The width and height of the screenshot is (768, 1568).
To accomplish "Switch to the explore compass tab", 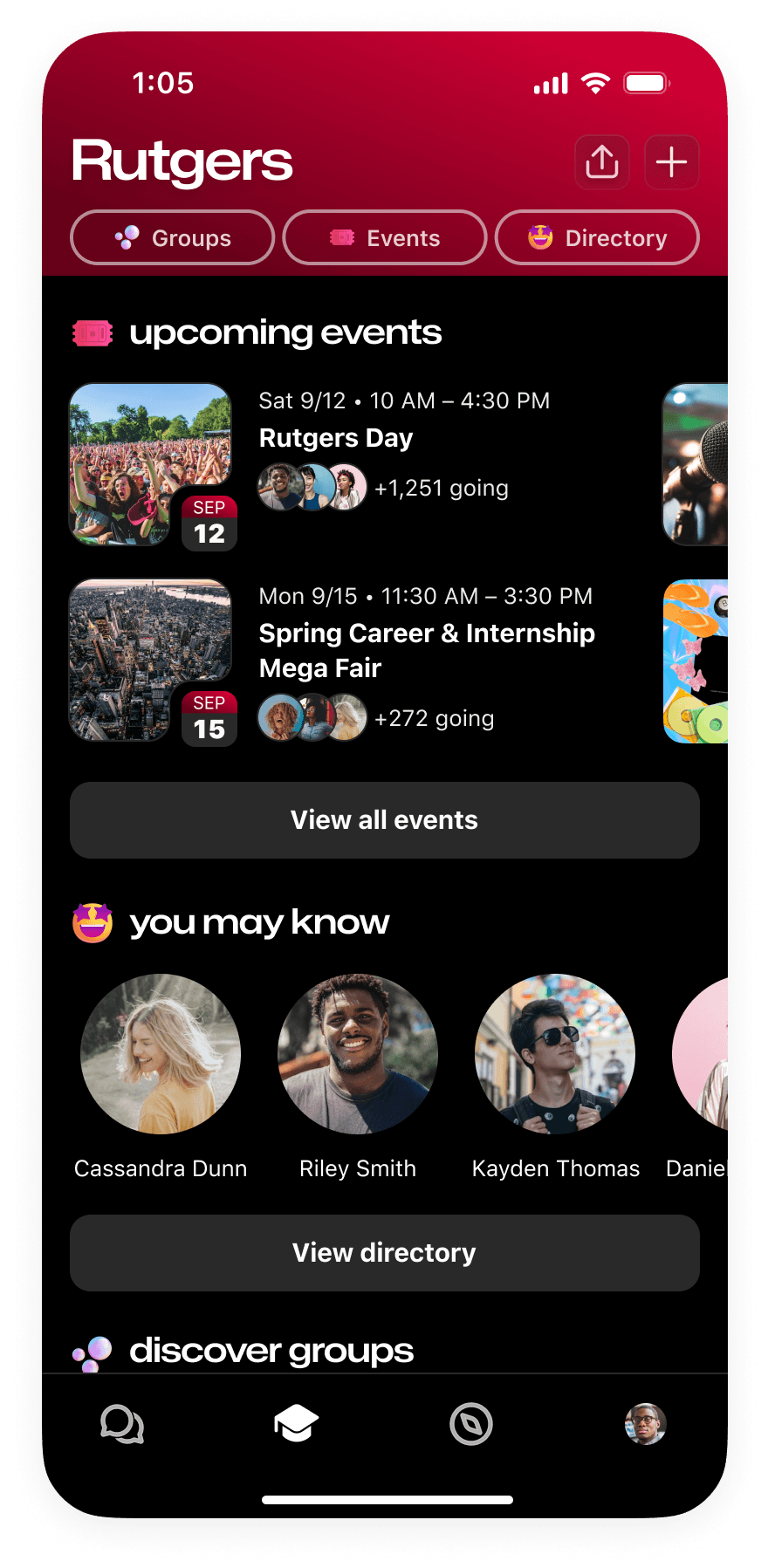I will 471,1424.
